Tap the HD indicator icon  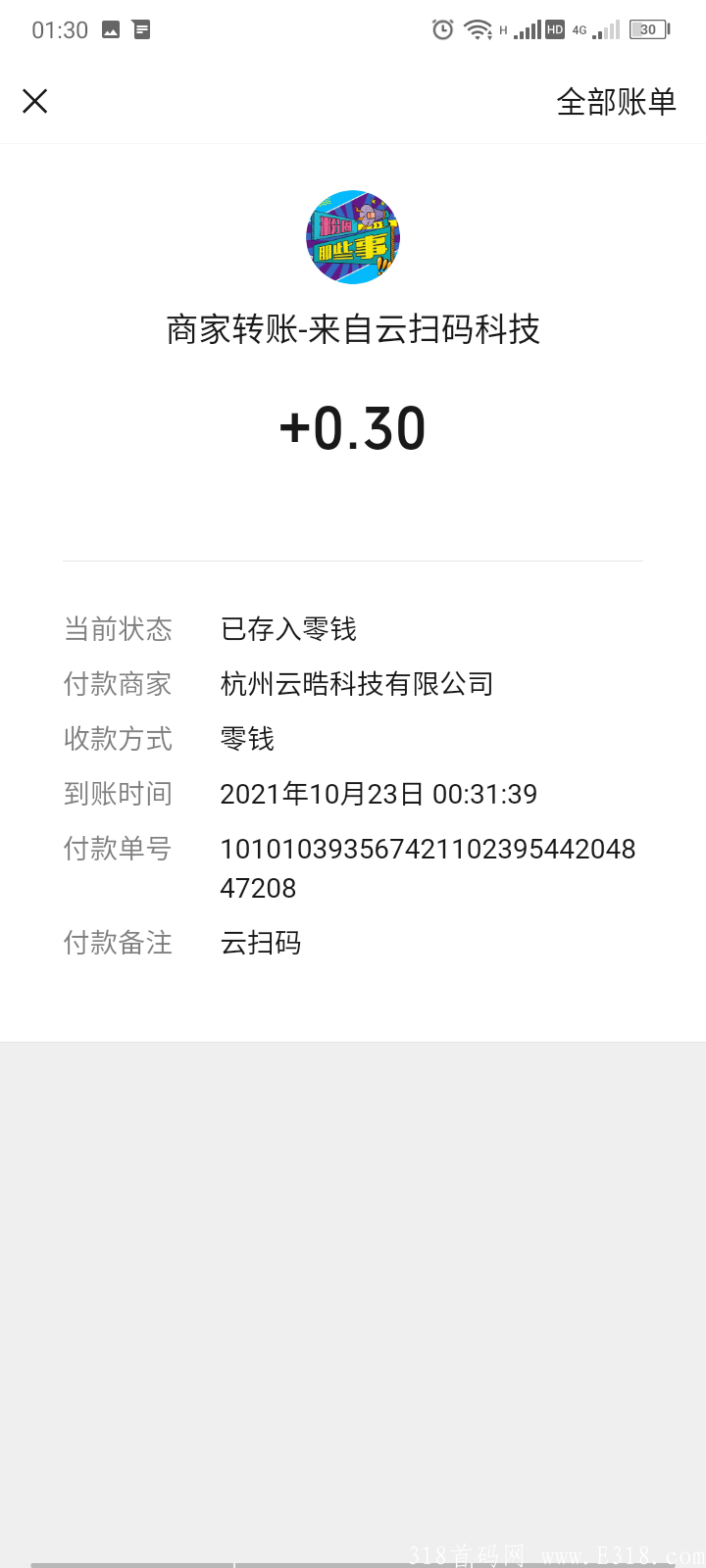click(x=554, y=29)
